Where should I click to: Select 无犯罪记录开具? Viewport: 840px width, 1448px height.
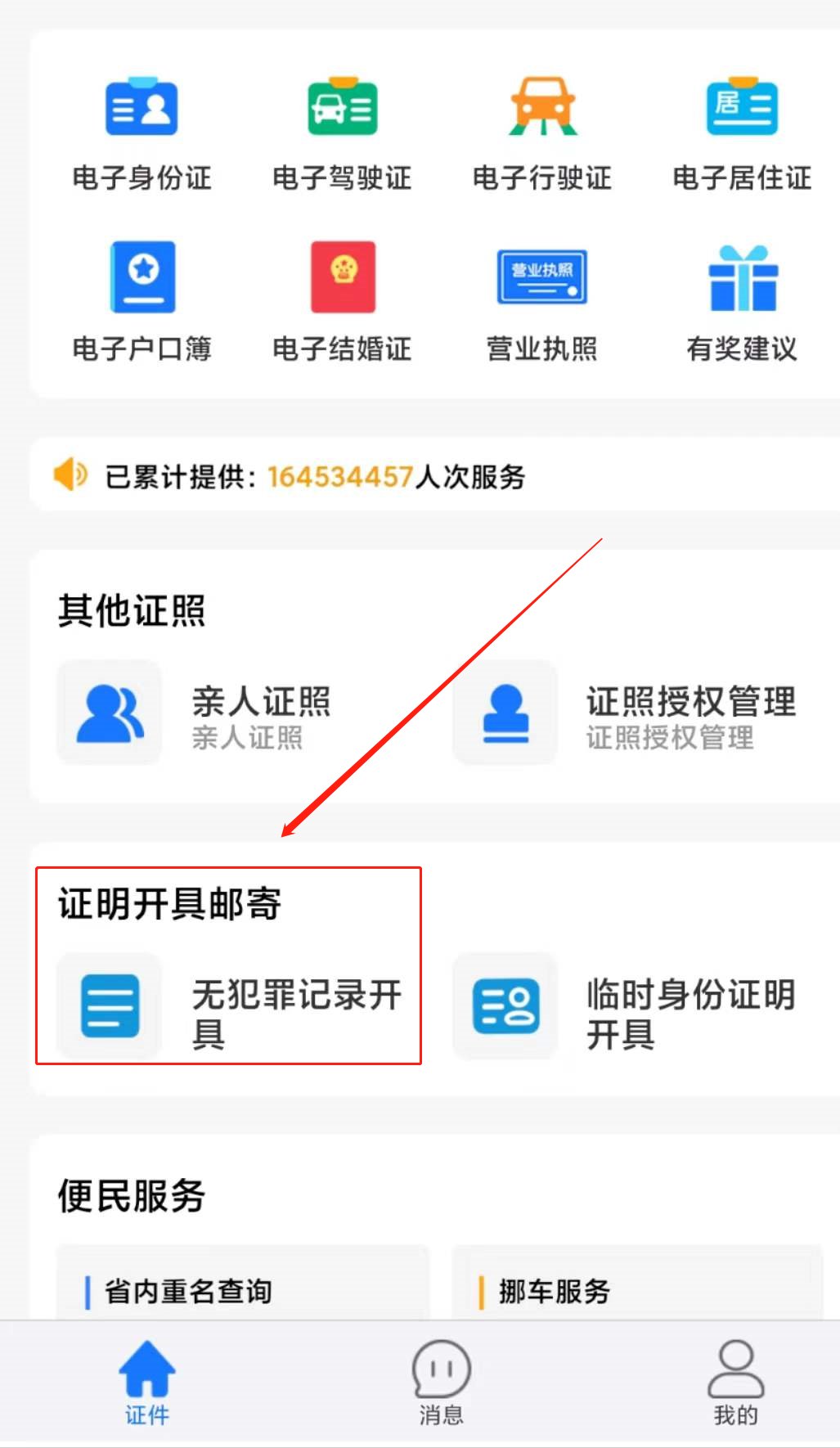tap(229, 1008)
